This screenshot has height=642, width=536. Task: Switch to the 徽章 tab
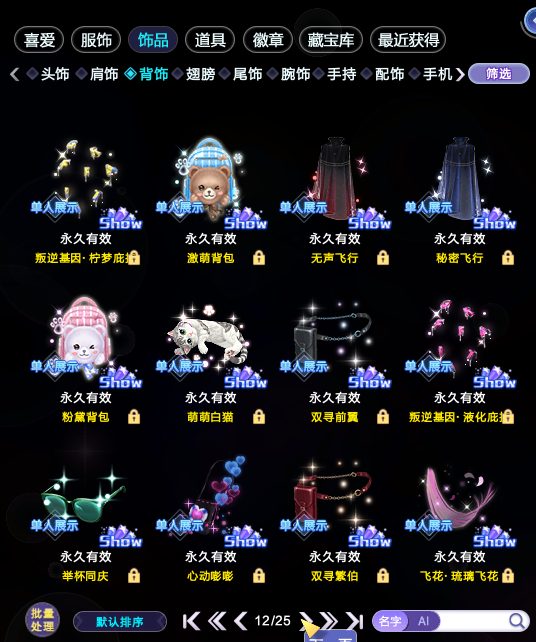pyautogui.click(x=268, y=40)
